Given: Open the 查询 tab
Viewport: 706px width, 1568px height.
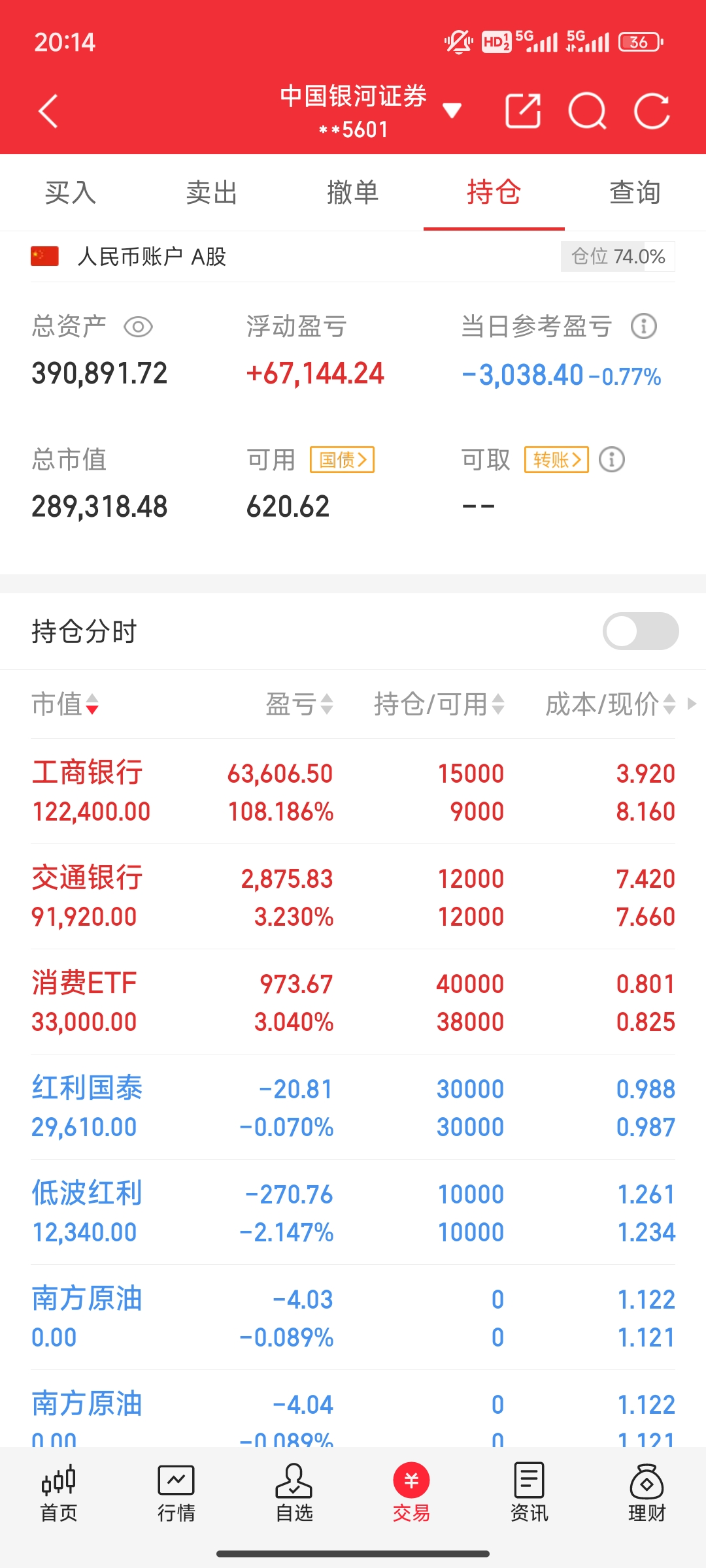Looking at the screenshot, I should coord(635,193).
